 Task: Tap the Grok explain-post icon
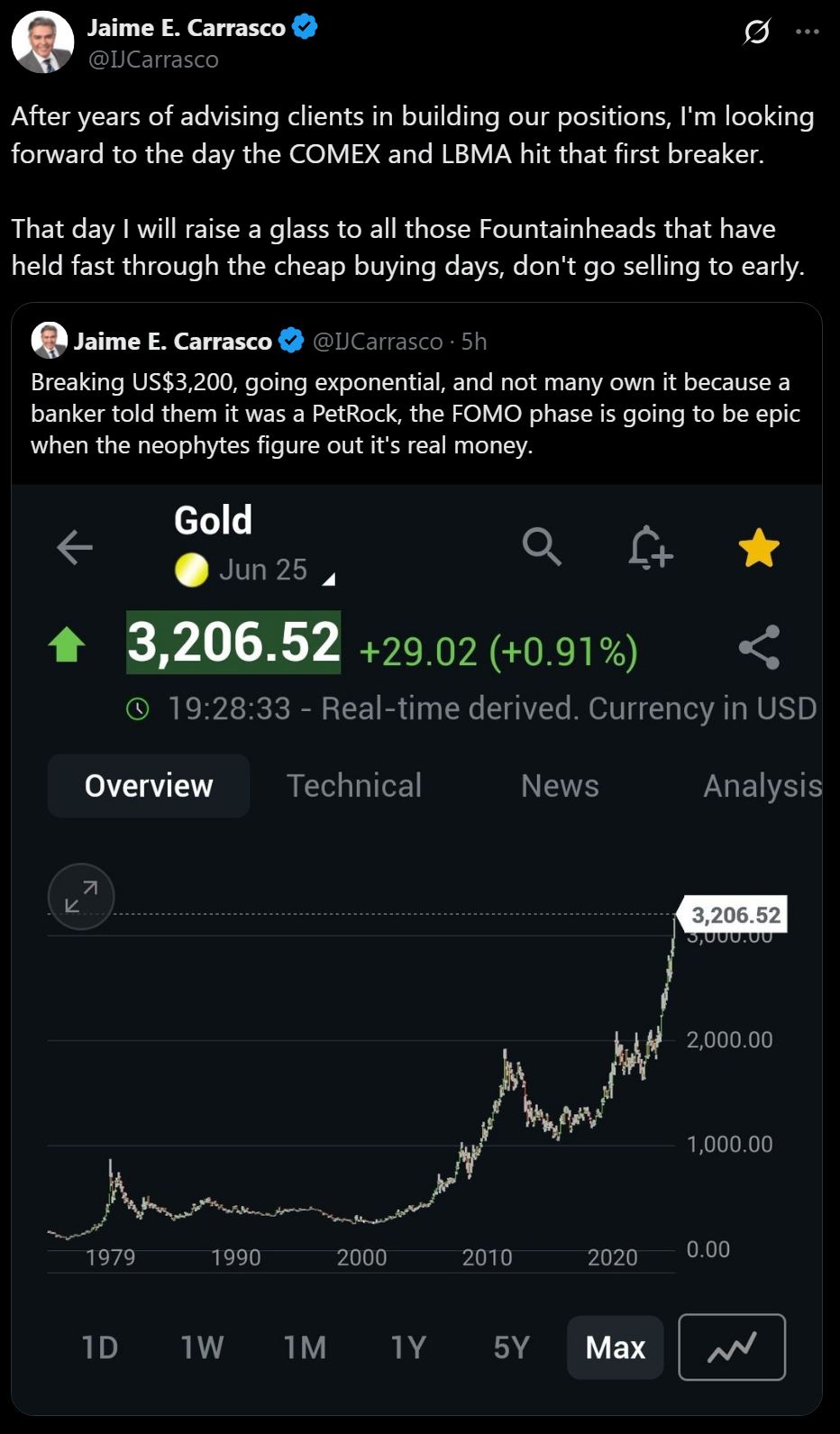(756, 32)
